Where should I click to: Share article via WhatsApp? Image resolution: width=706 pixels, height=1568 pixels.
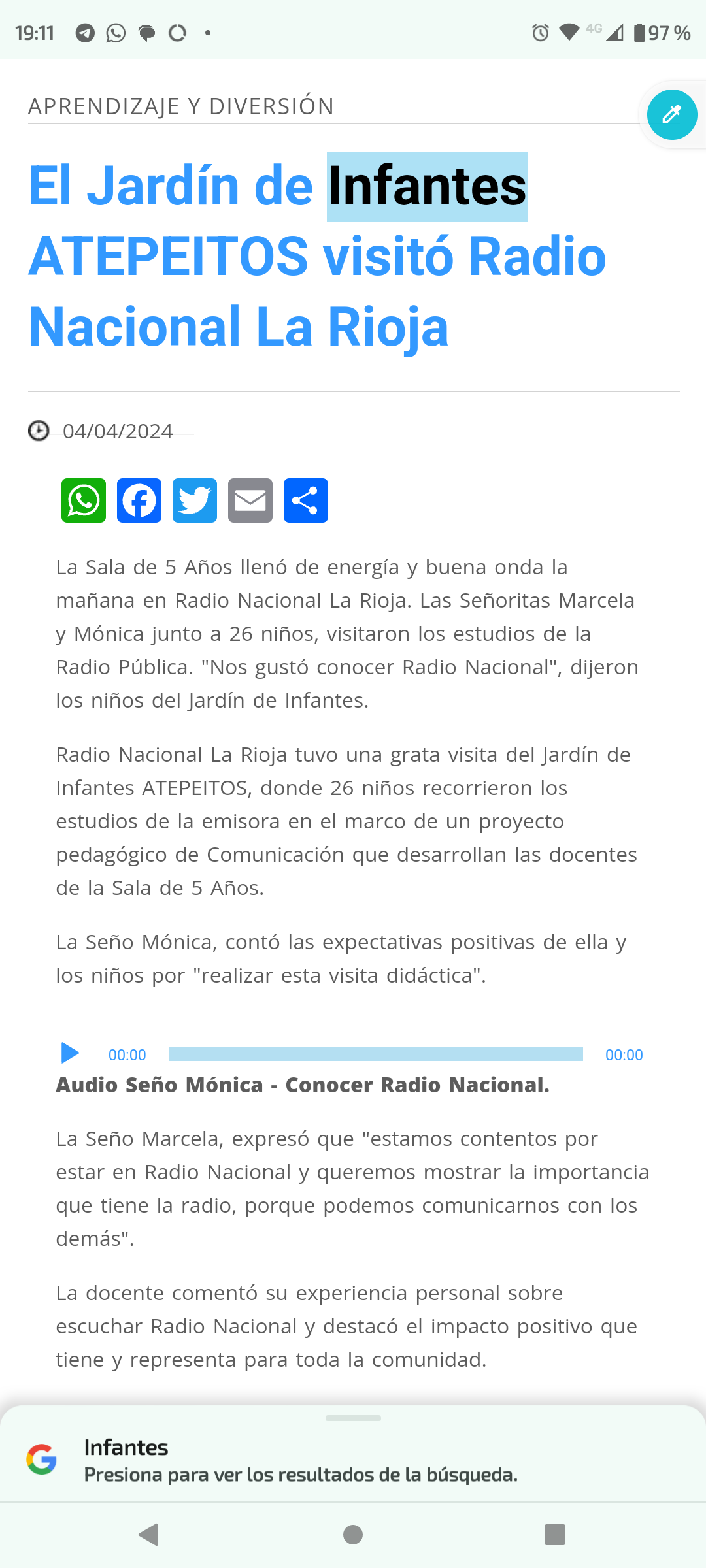point(84,500)
